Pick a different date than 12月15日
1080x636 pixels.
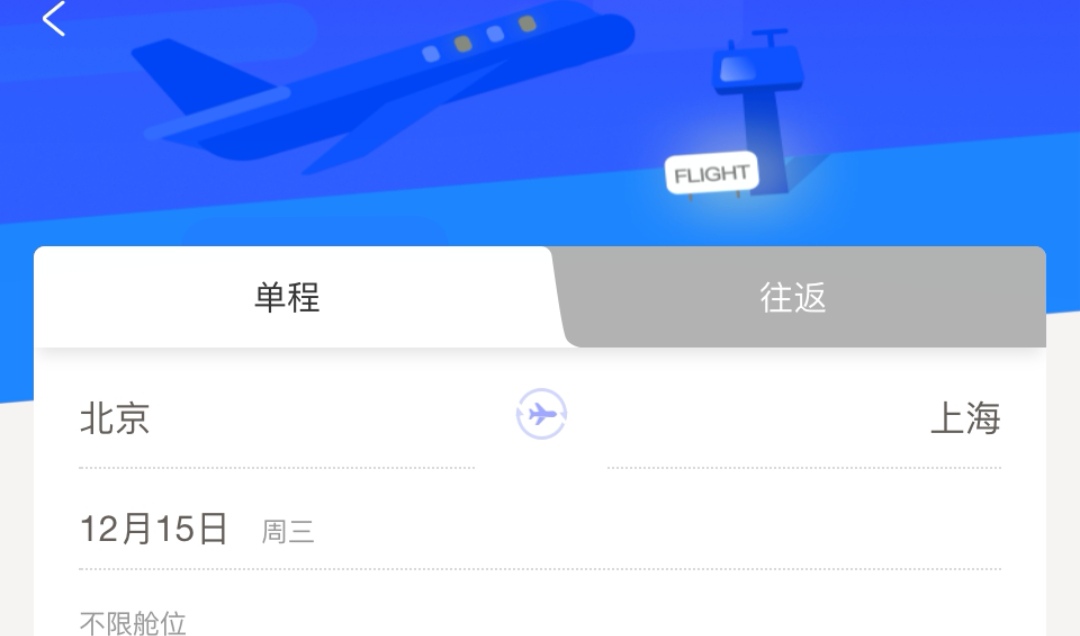(x=155, y=529)
